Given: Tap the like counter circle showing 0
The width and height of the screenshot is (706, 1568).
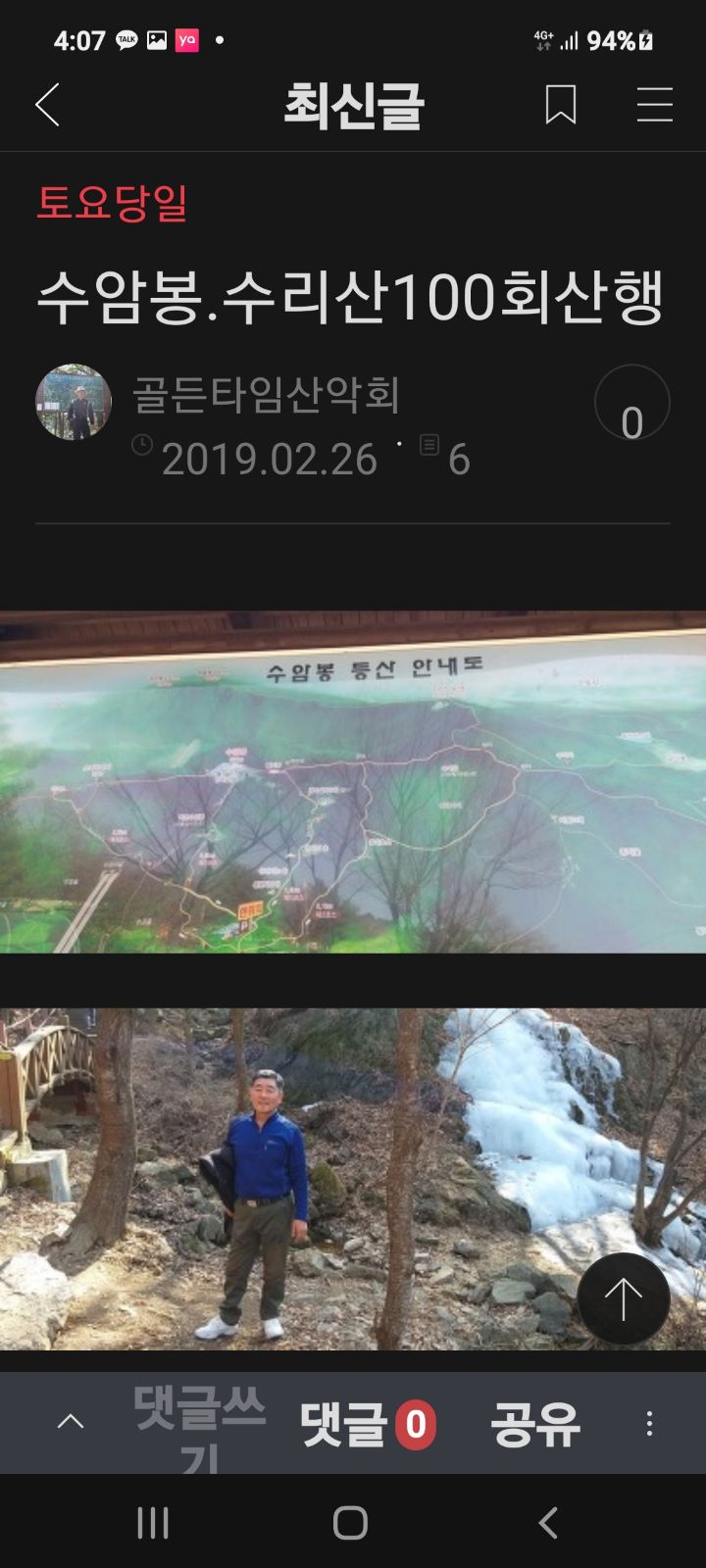Looking at the screenshot, I should pos(631,403).
